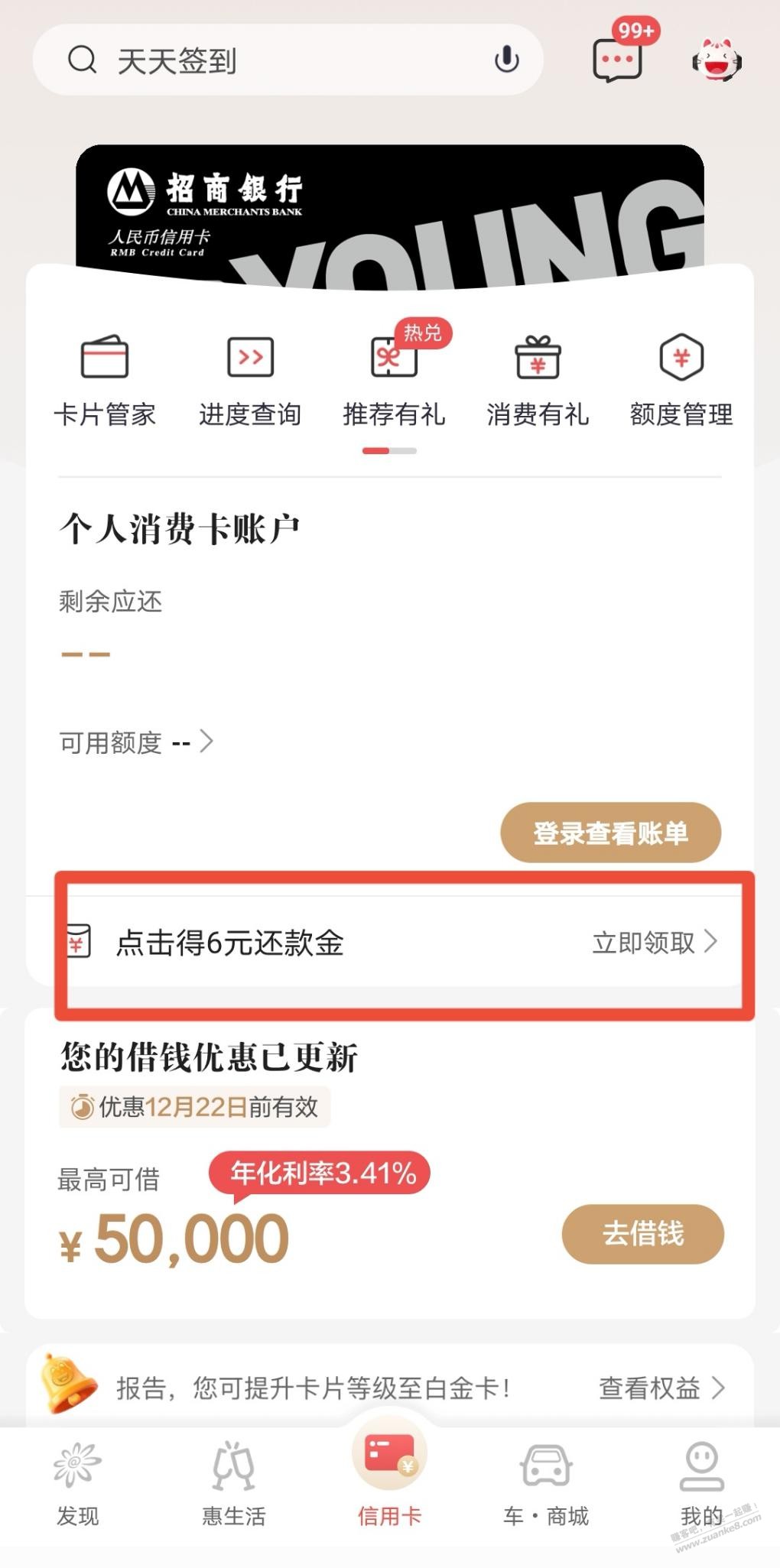780x1568 pixels.
Task: Select the 信用卡 tab
Action: (x=389, y=1475)
